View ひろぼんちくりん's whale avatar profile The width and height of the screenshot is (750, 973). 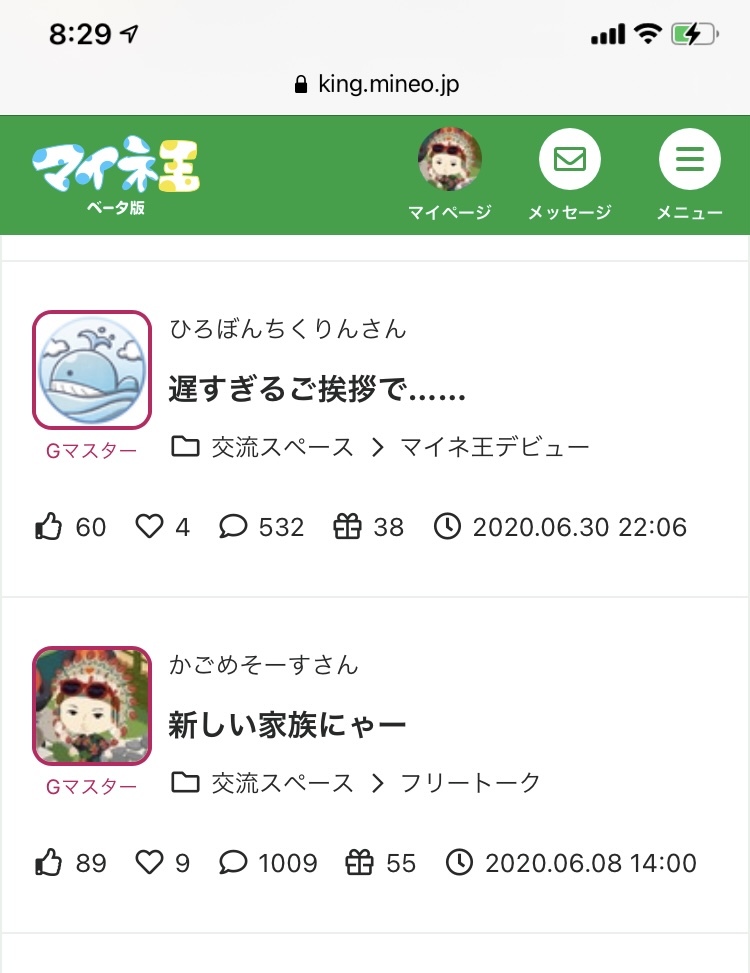click(x=92, y=369)
